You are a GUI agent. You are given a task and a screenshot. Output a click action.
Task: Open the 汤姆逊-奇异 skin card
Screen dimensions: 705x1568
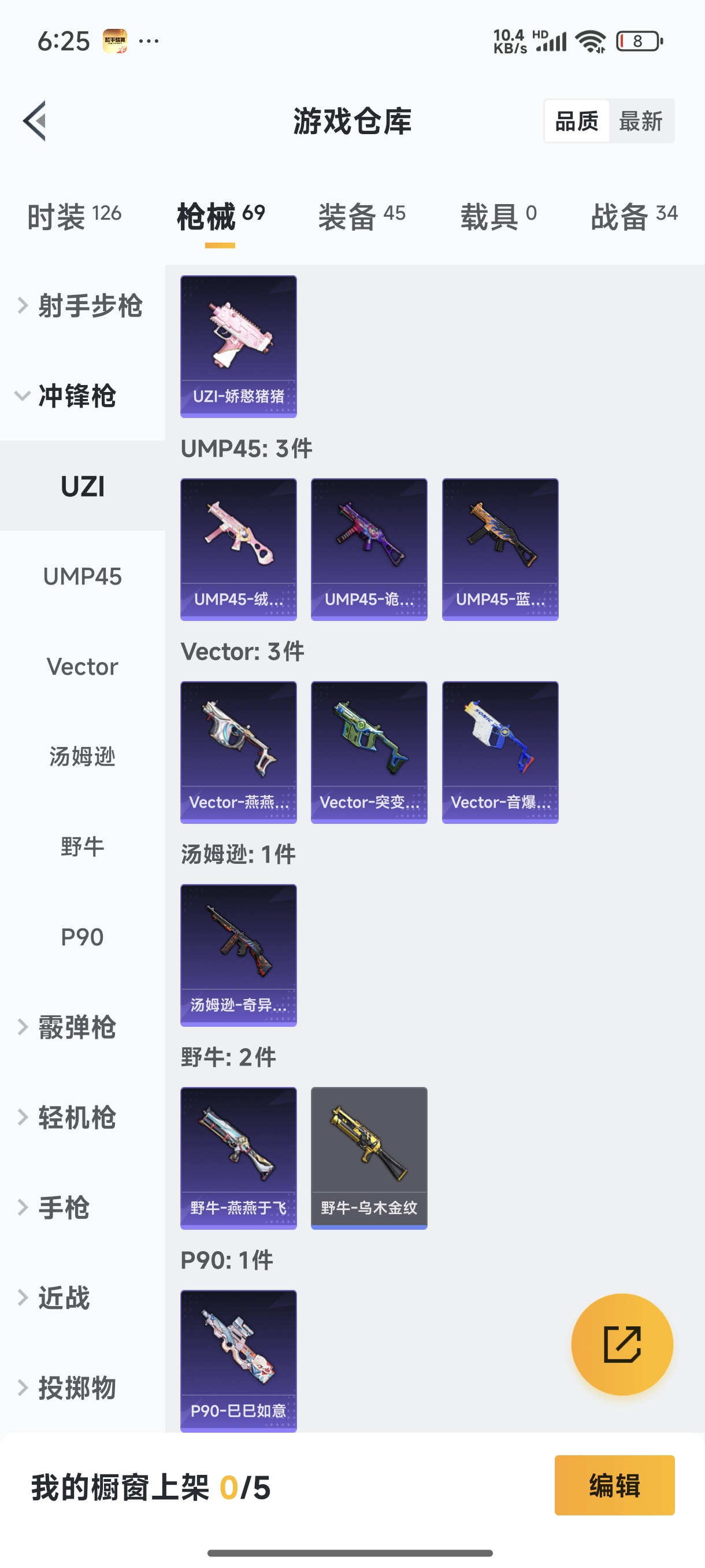coord(239,955)
